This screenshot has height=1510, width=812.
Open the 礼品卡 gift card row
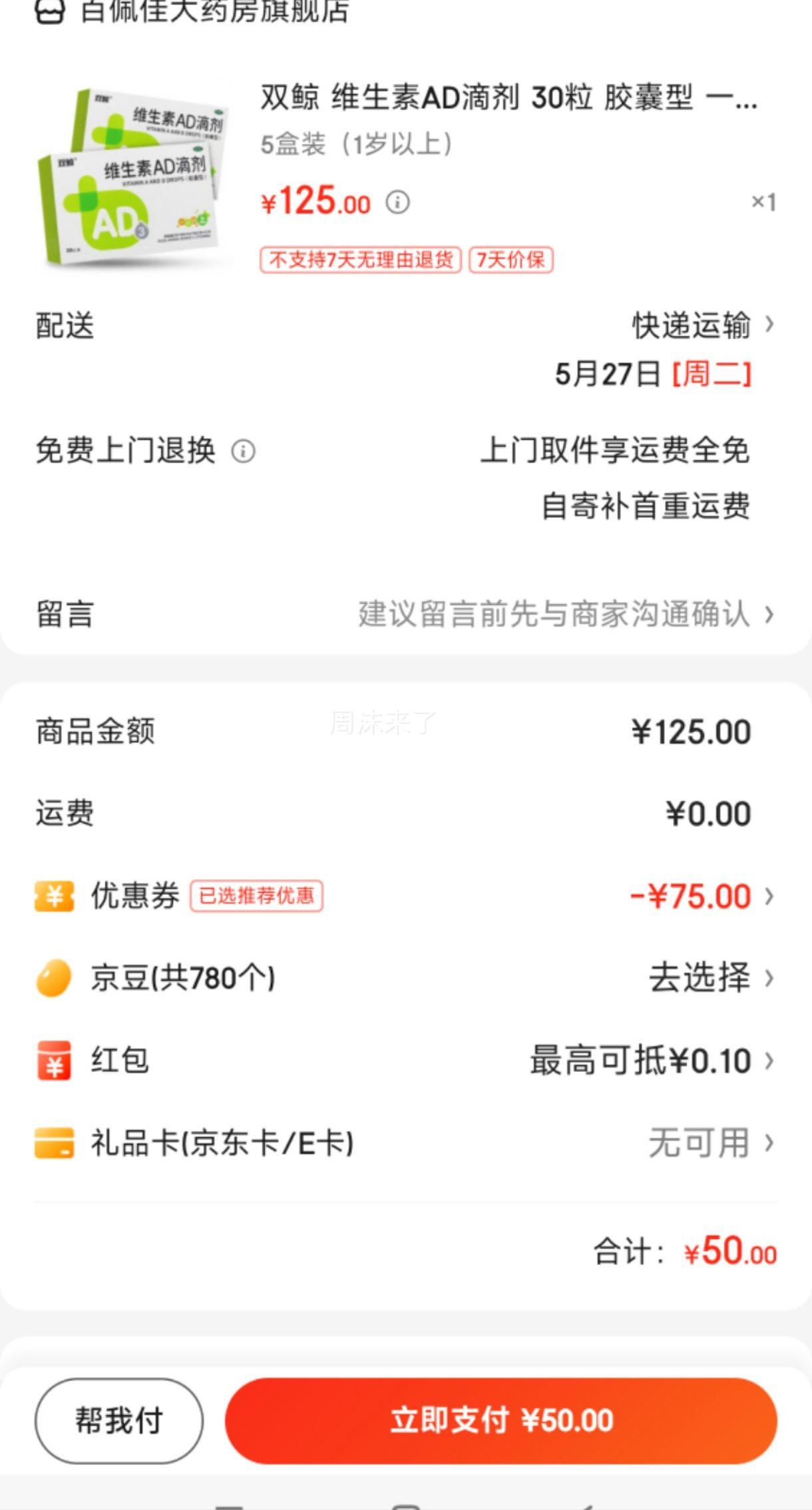(x=405, y=1143)
